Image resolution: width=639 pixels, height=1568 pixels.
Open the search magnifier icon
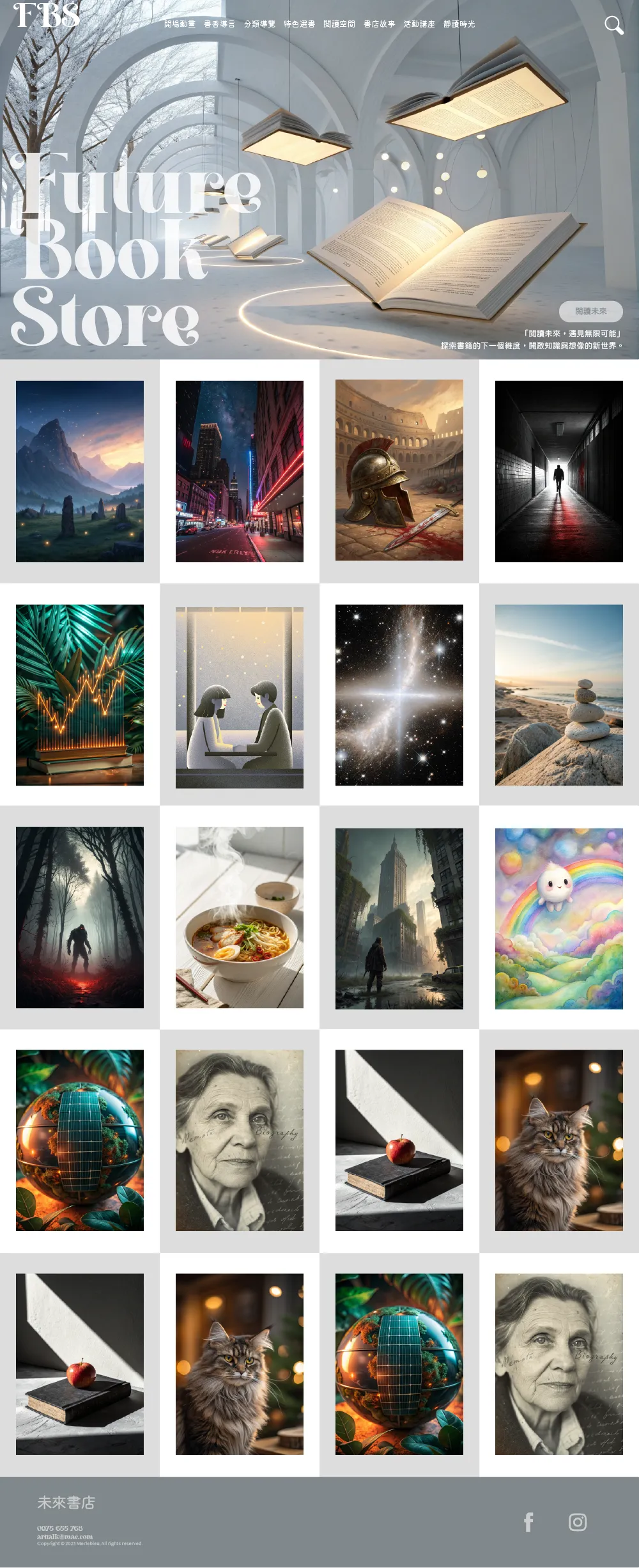[613, 25]
